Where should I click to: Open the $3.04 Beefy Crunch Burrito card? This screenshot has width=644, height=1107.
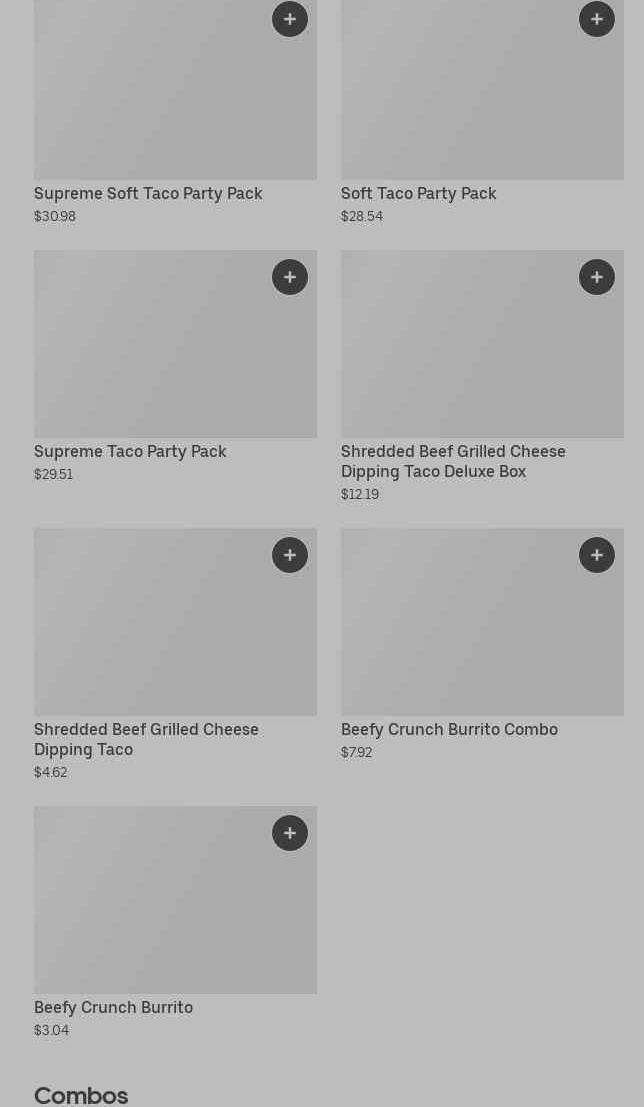113,1007
